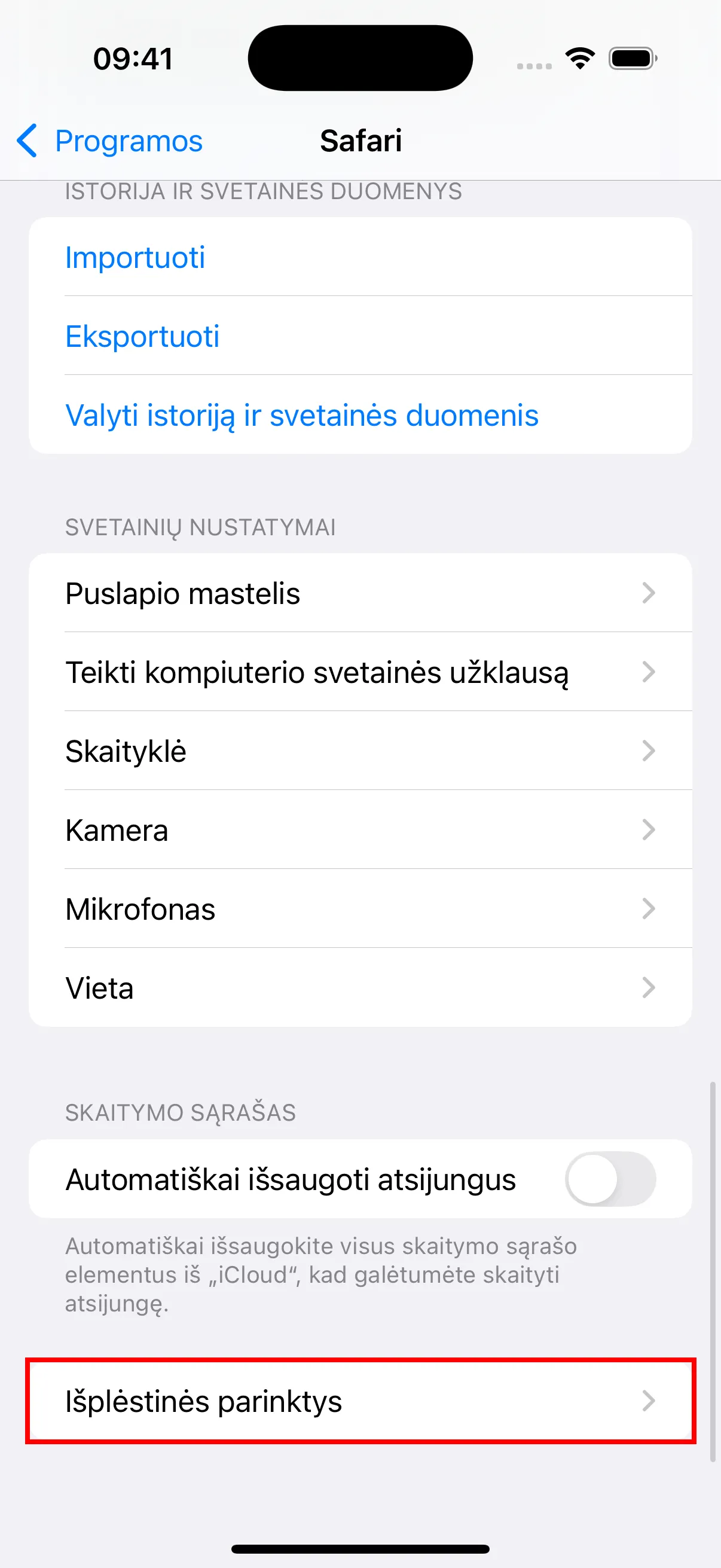Enable Automatiškai išsaugoti atsijungus
Screen dimensions: 721x1568
point(610,1179)
